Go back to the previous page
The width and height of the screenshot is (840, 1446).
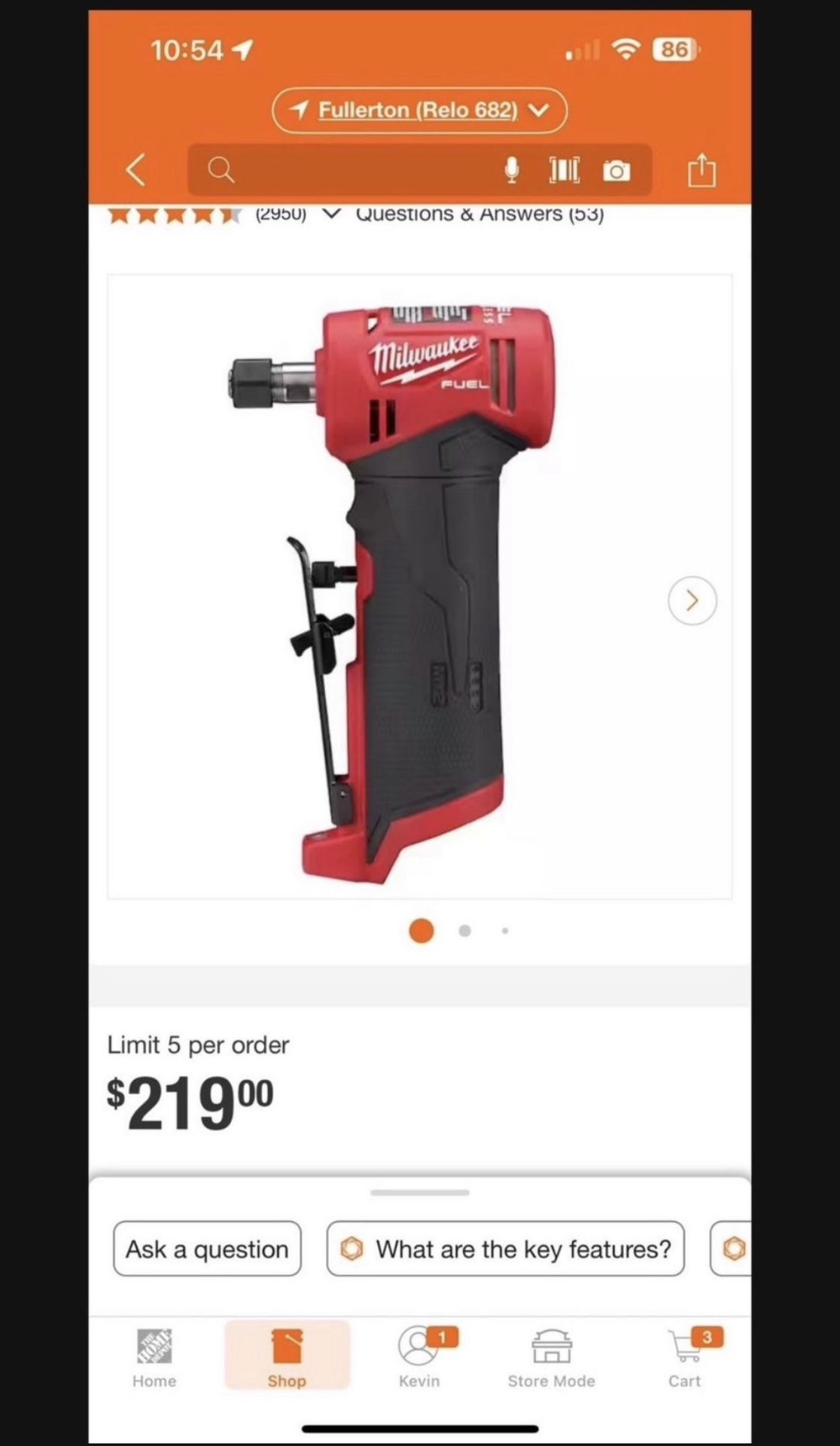135,170
